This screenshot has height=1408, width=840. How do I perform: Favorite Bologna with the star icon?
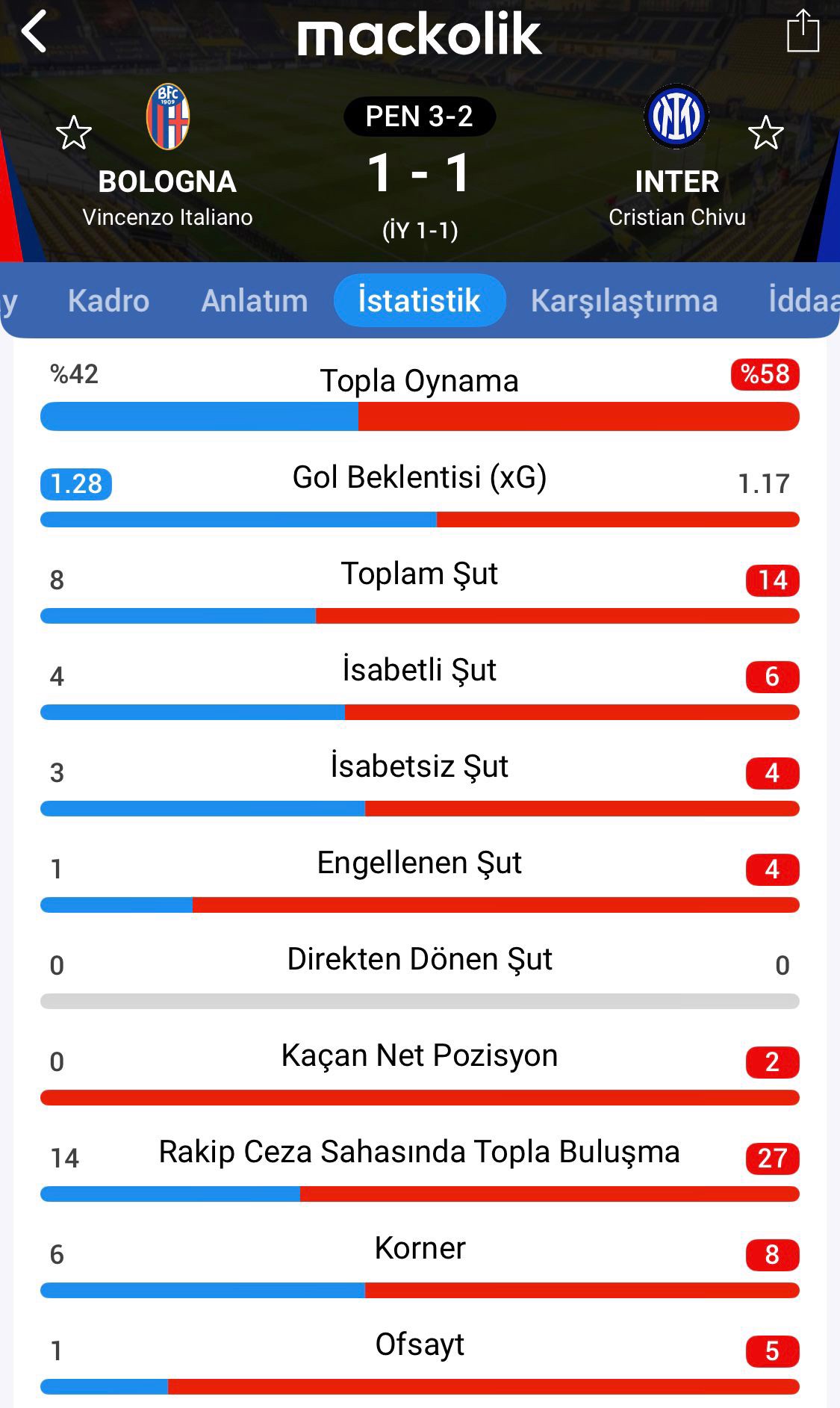point(74,133)
